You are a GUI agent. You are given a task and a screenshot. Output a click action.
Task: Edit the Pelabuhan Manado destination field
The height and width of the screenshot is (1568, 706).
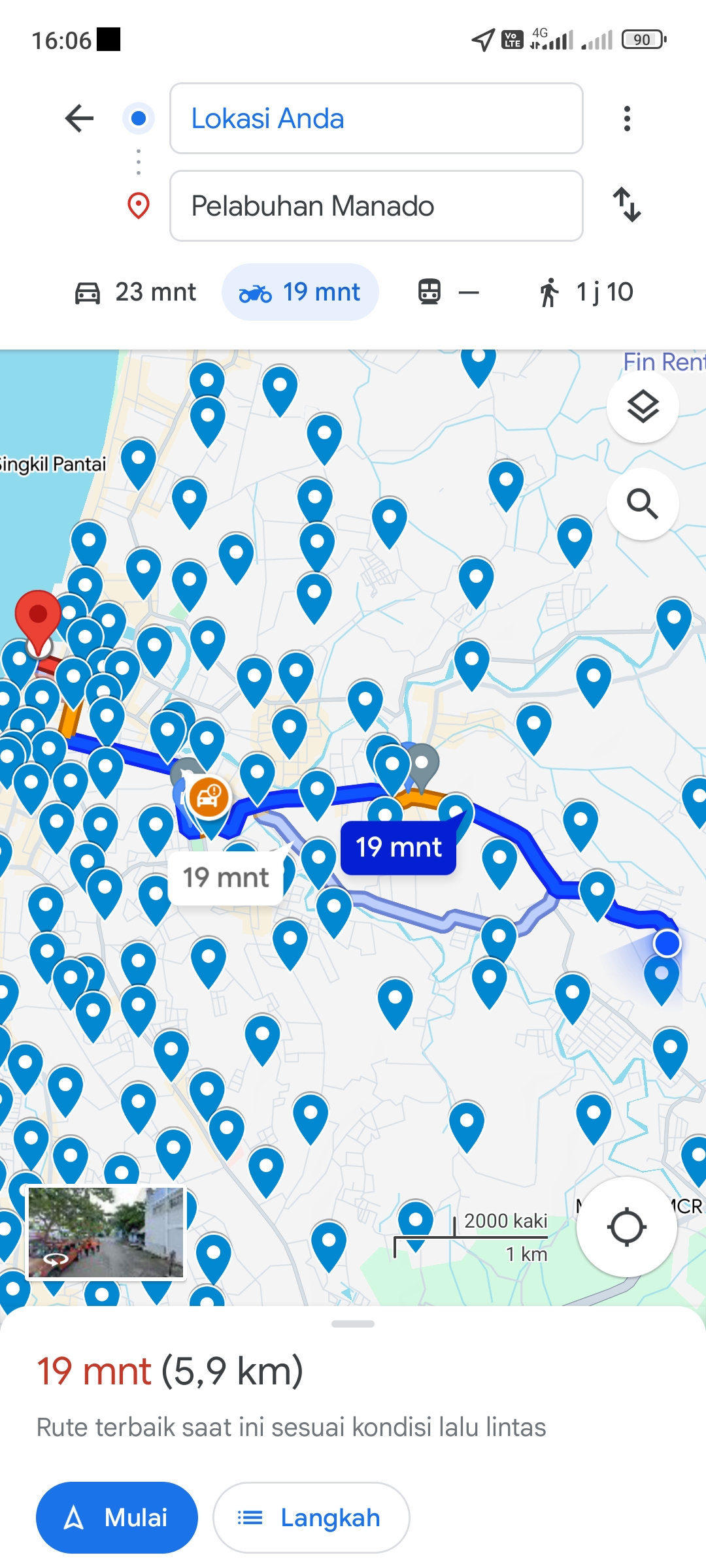[377, 206]
